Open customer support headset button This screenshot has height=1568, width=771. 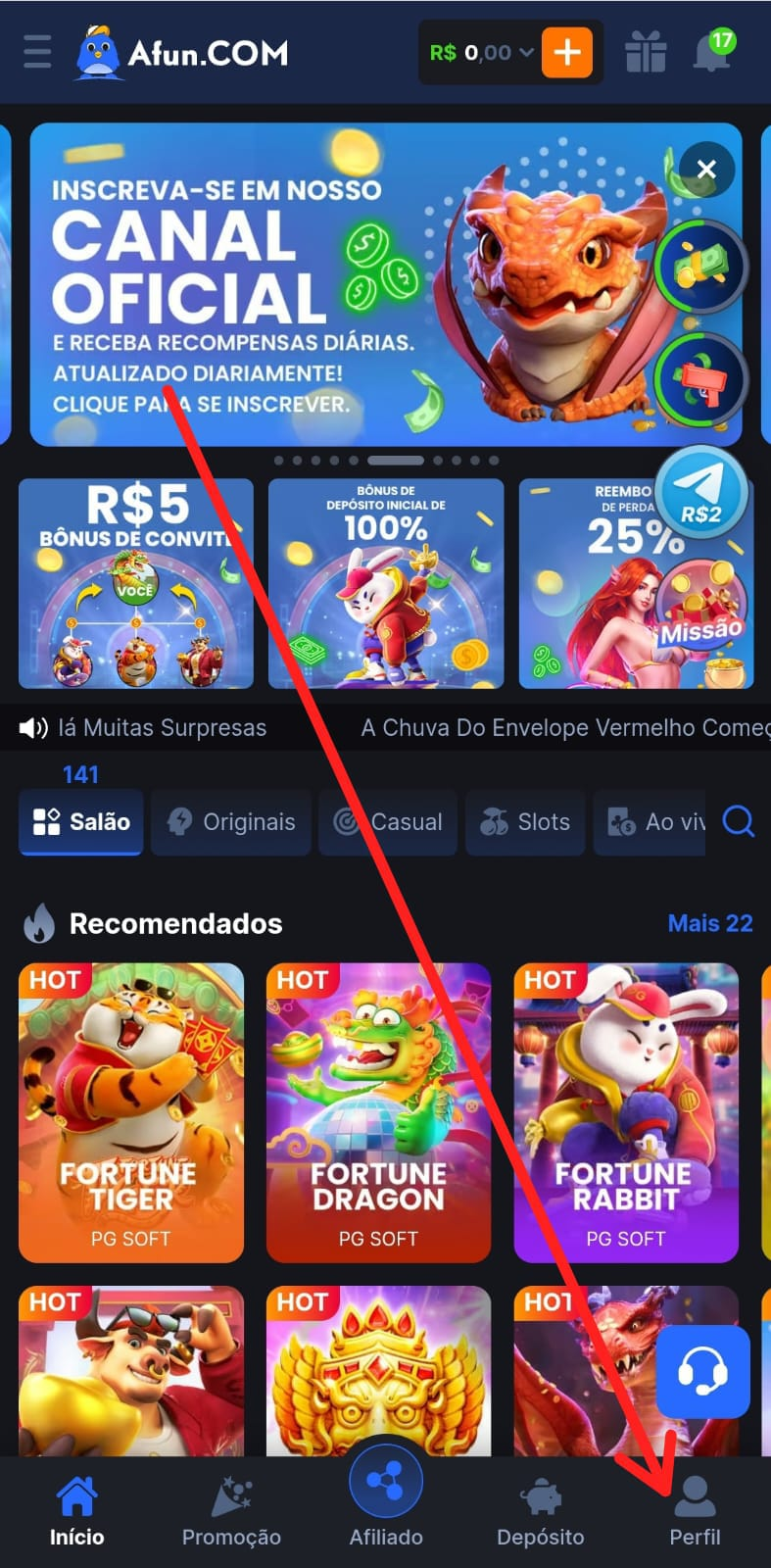point(702,1371)
